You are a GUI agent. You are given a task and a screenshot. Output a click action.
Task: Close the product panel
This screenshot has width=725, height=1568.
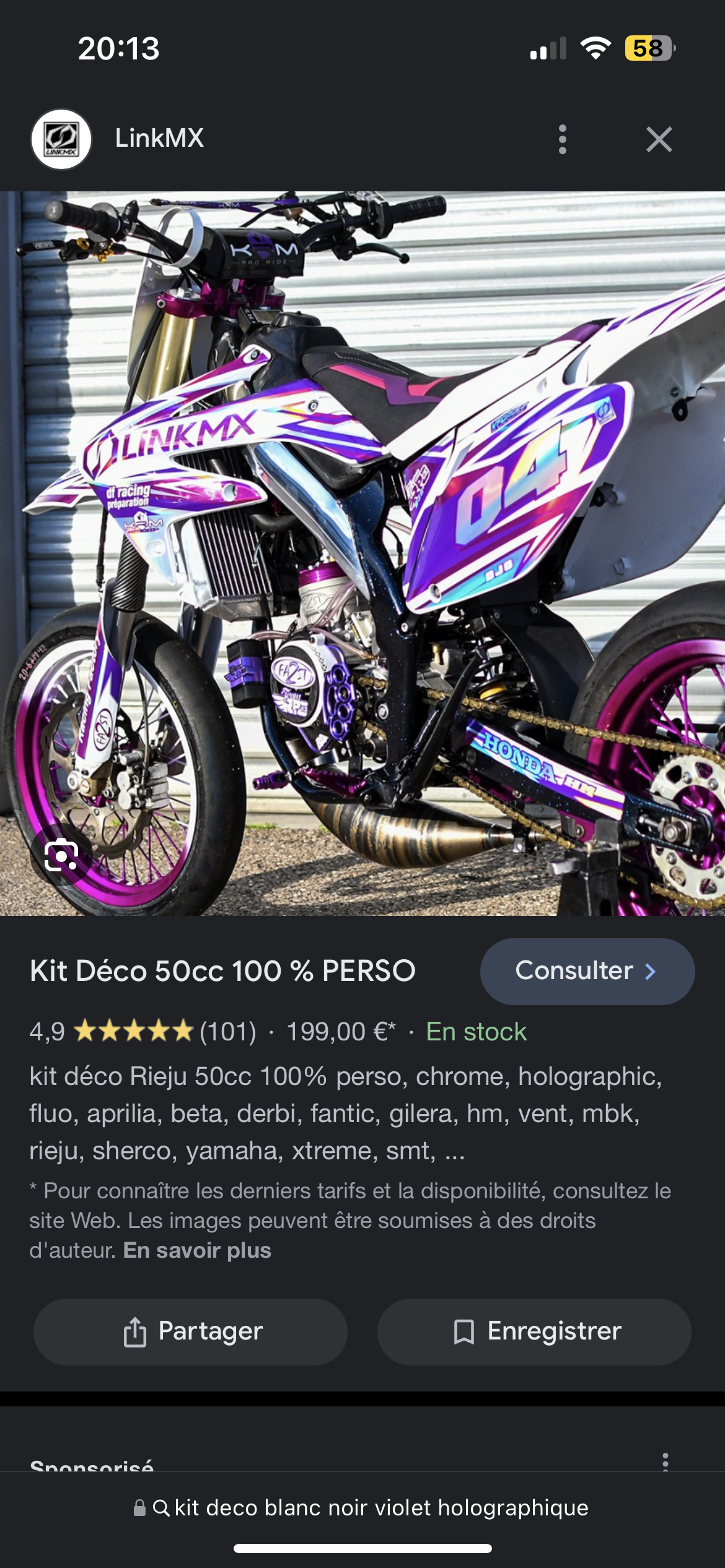pyautogui.click(x=659, y=139)
